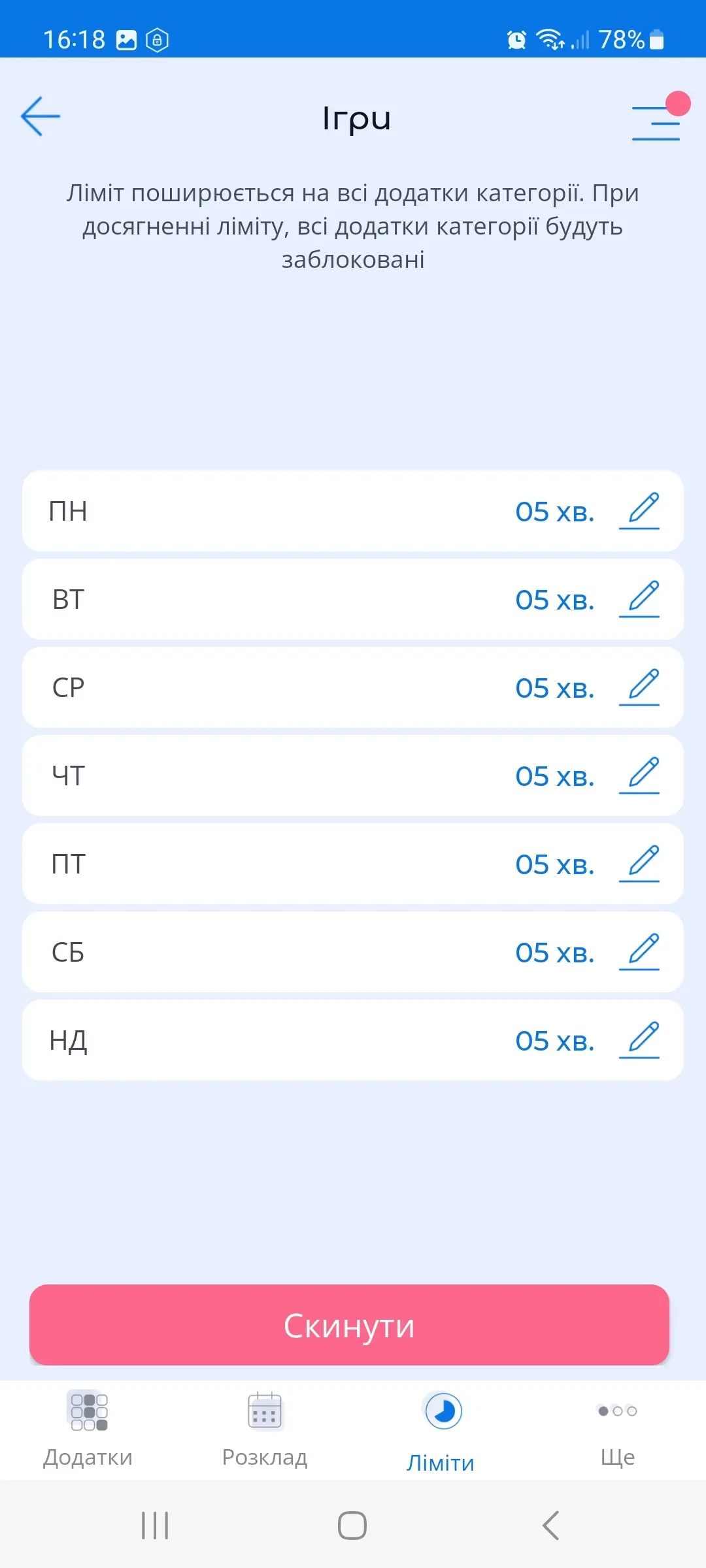This screenshot has width=706, height=1568.
Task: Switch to the Додатки tab
Action: [88, 1428]
